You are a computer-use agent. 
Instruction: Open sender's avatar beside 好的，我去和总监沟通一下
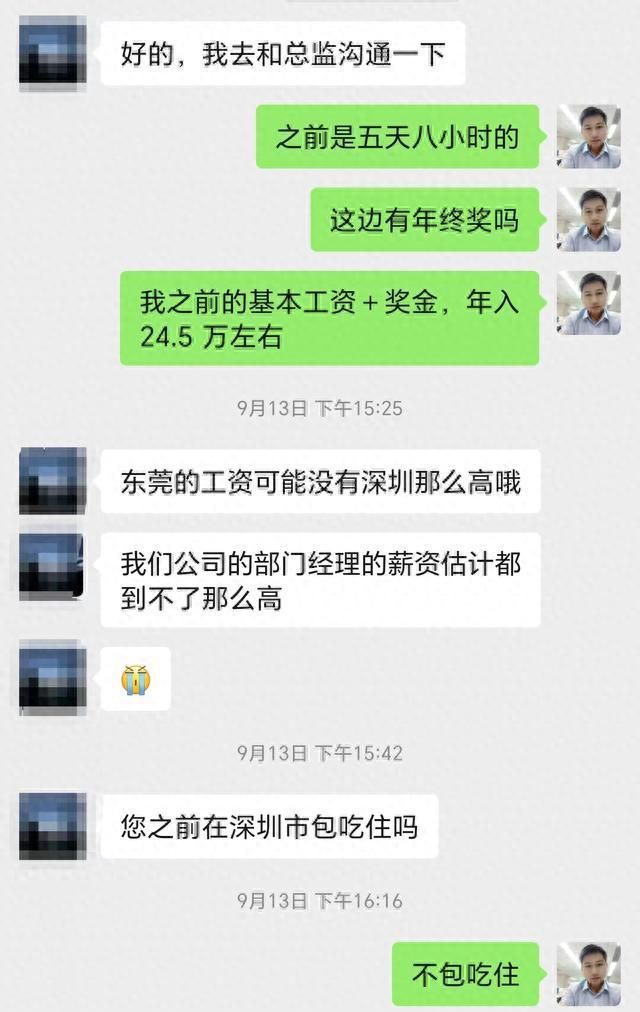tap(52, 55)
